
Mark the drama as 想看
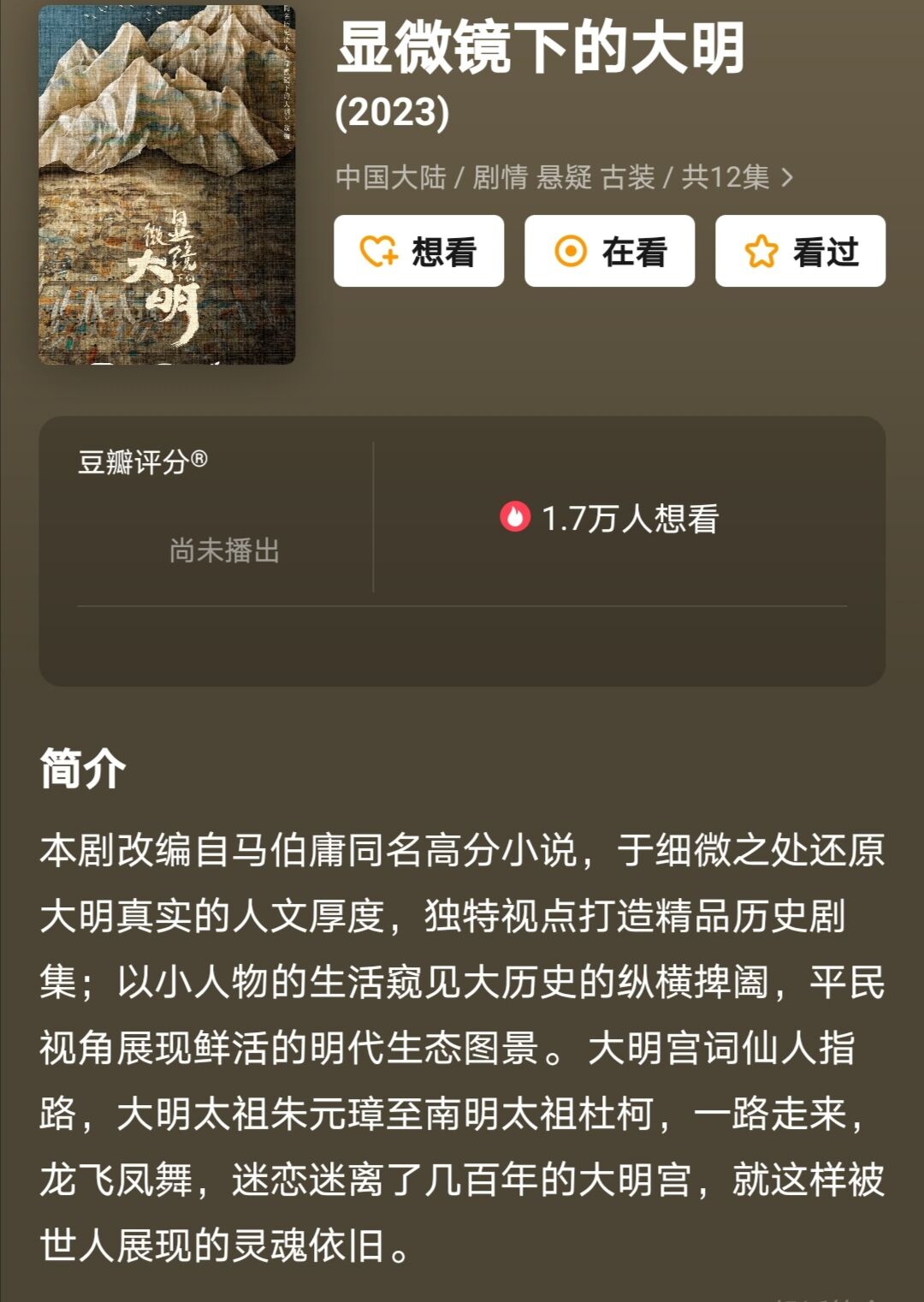click(418, 251)
